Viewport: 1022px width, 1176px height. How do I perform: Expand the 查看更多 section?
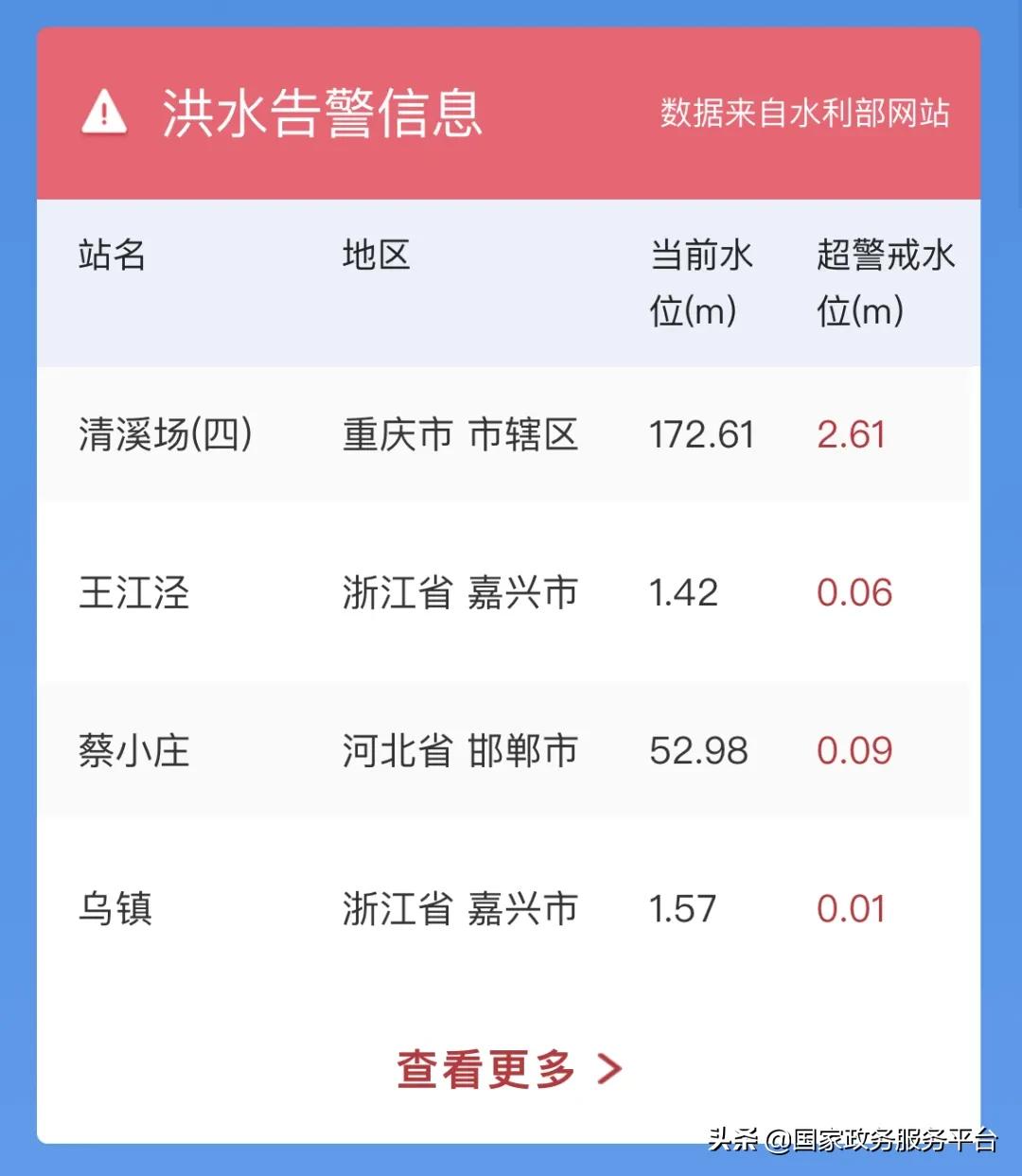pyautogui.click(x=485, y=1068)
